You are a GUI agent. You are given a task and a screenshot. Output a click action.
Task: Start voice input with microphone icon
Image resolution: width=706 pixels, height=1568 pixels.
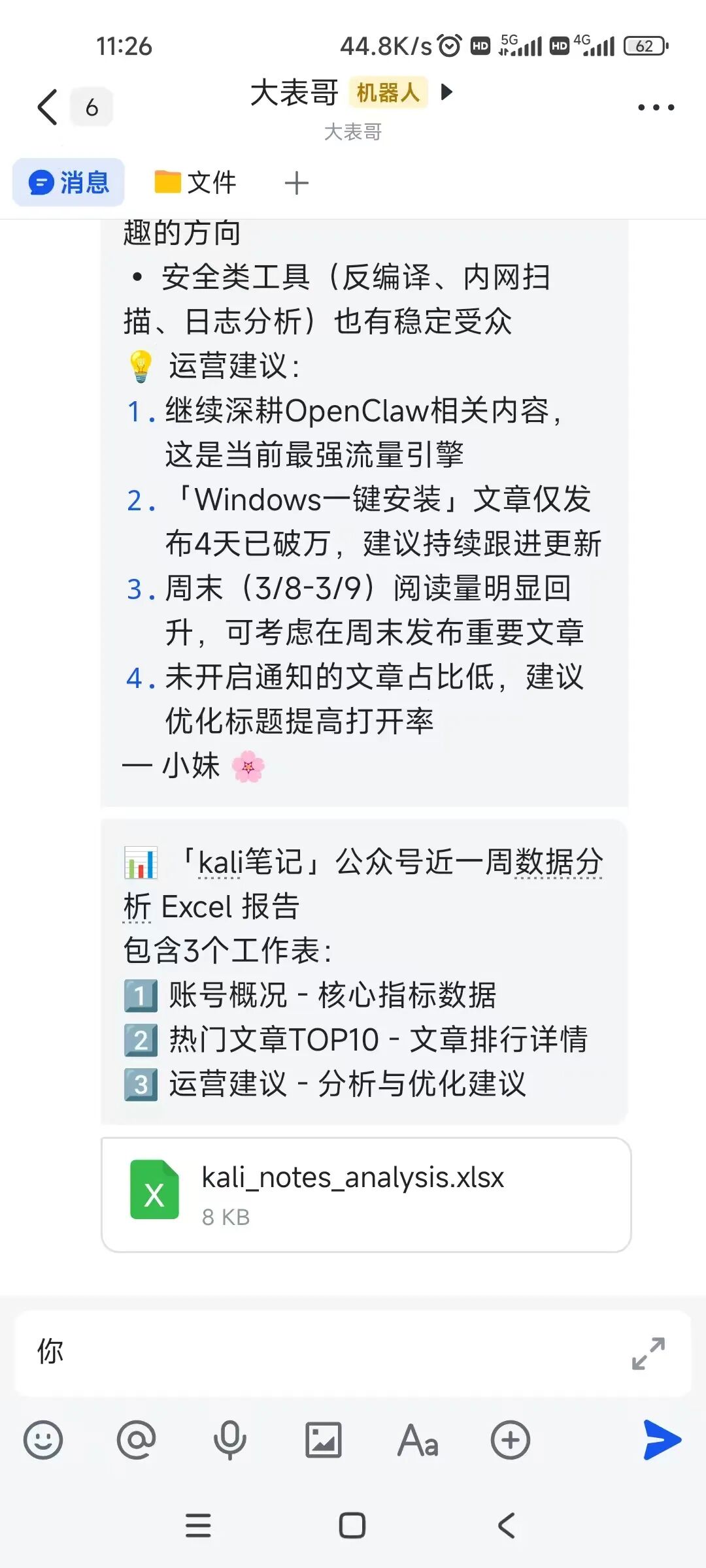pos(229,1440)
